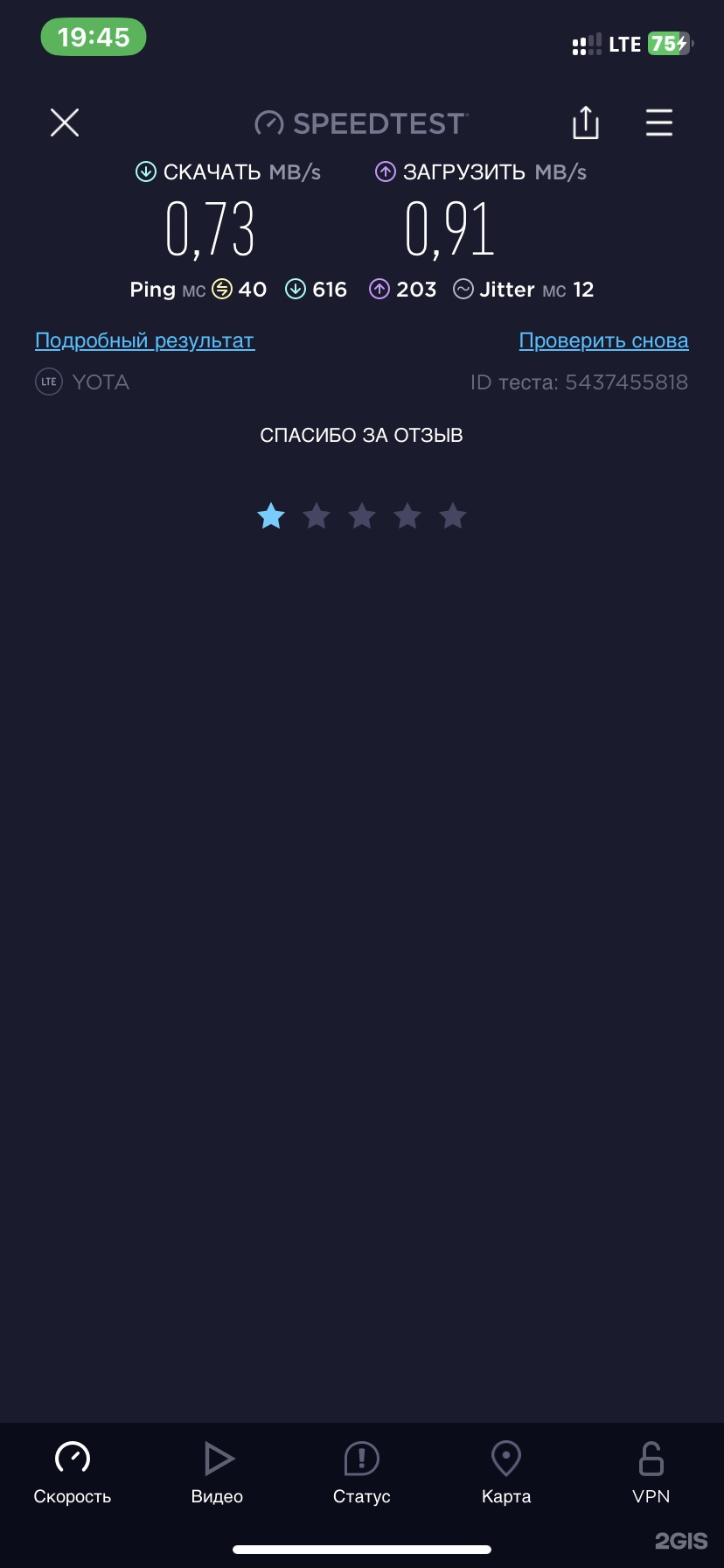Viewport: 724px width, 1568px height.
Task: Choose a four-star rating
Action: [x=407, y=516]
